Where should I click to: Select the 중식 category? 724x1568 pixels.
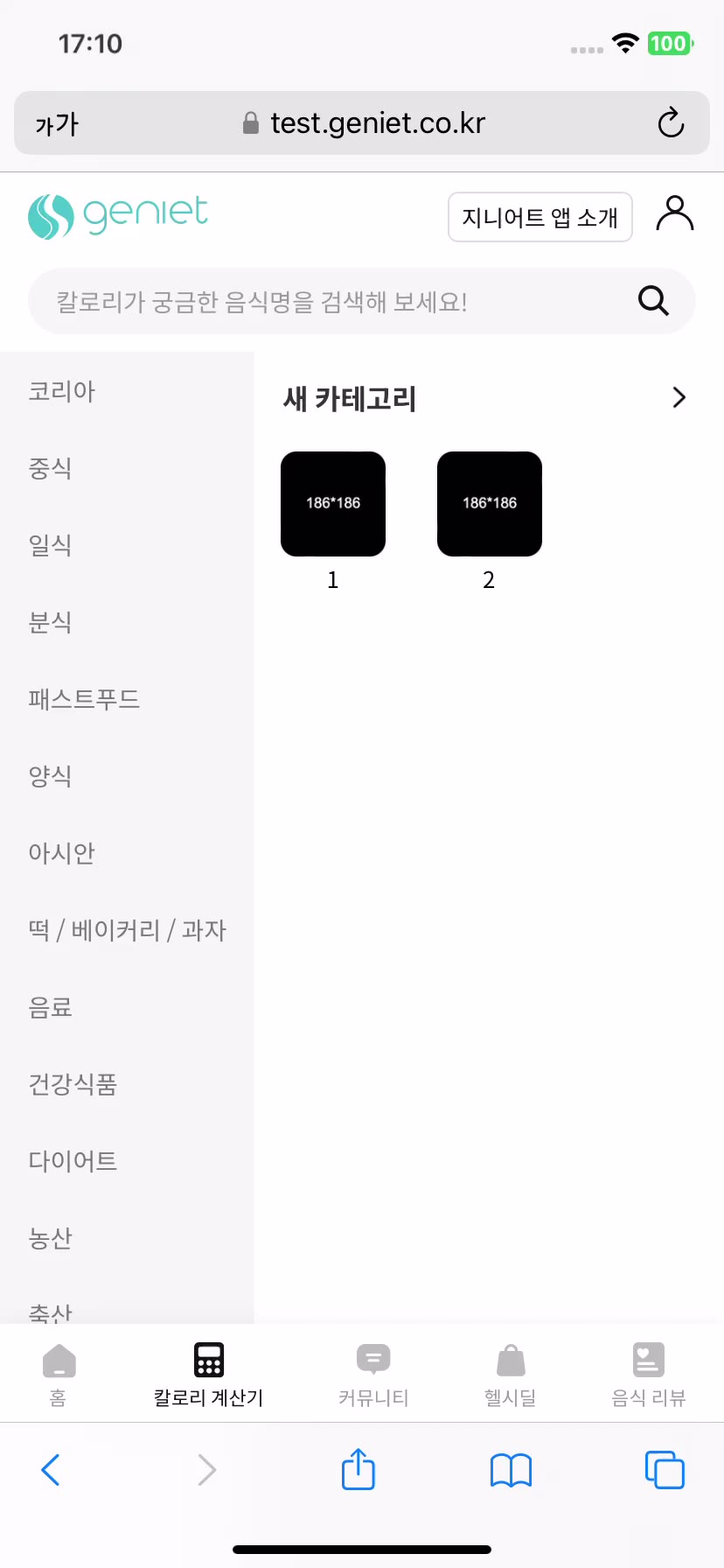point(51,468)
